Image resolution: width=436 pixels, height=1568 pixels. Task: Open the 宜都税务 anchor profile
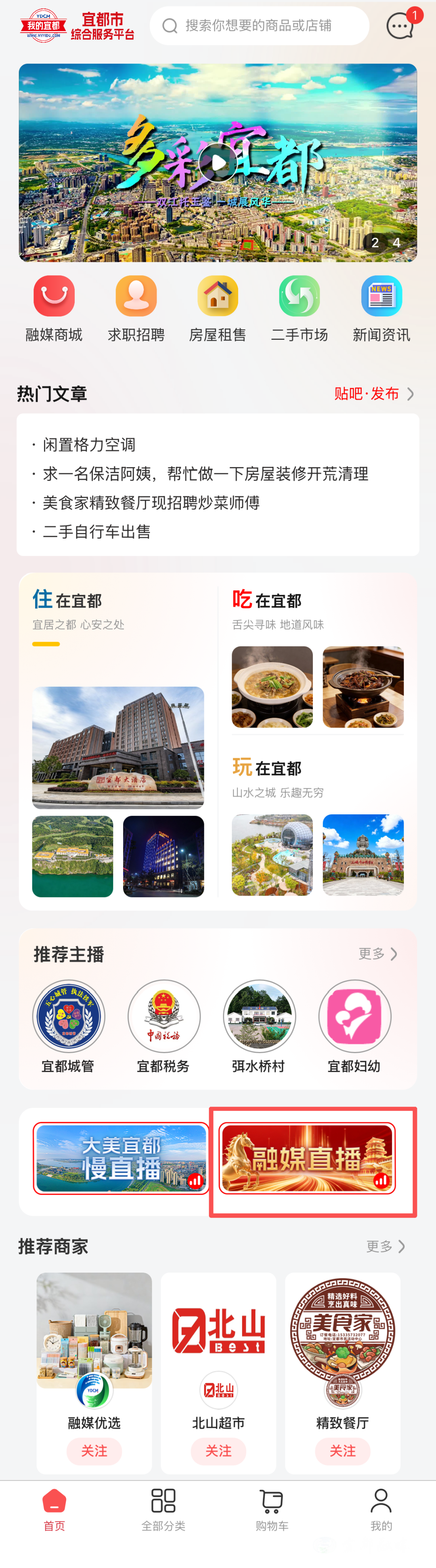point(163,1026)
